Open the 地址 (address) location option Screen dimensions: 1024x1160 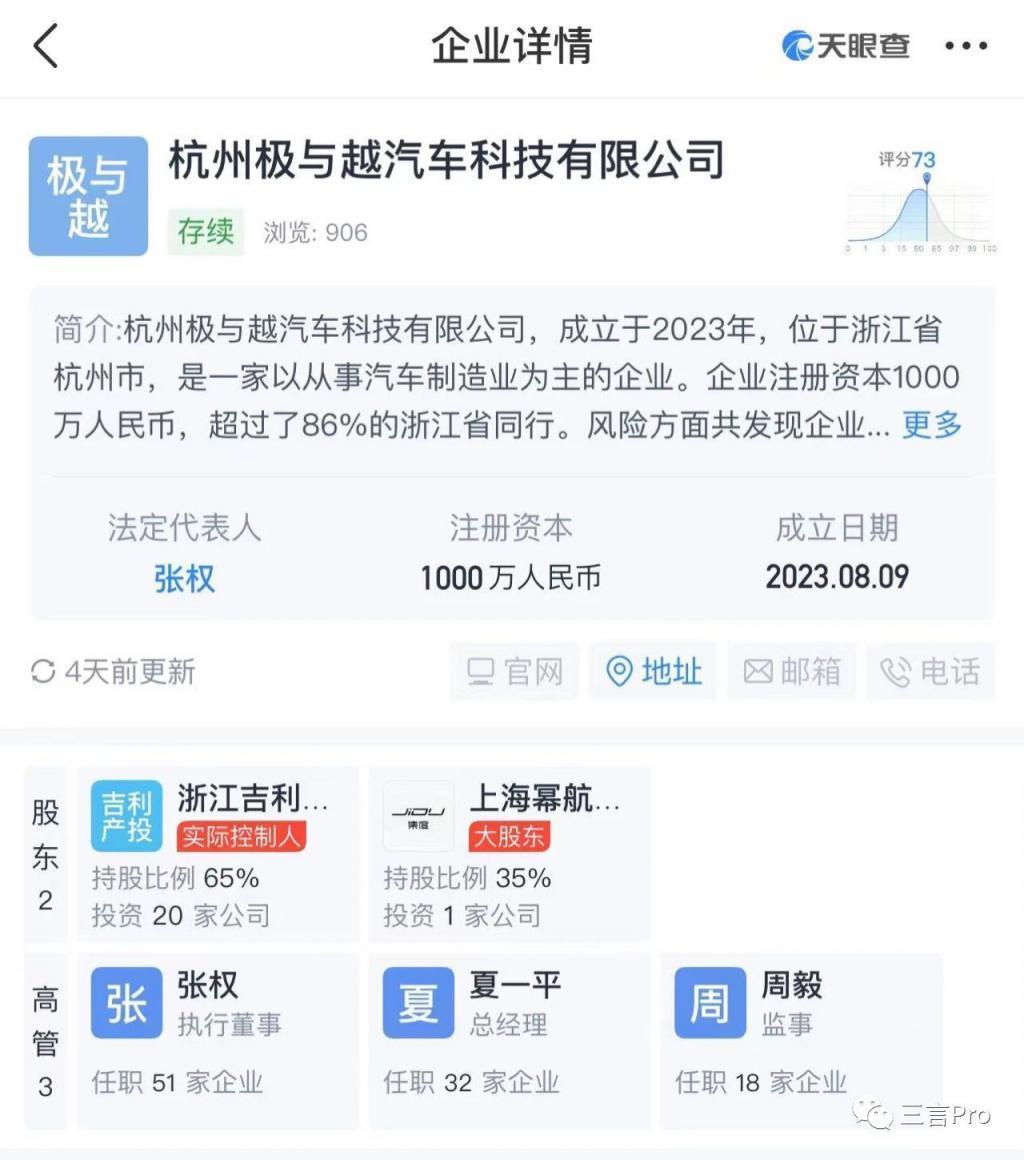coord(653,671)
